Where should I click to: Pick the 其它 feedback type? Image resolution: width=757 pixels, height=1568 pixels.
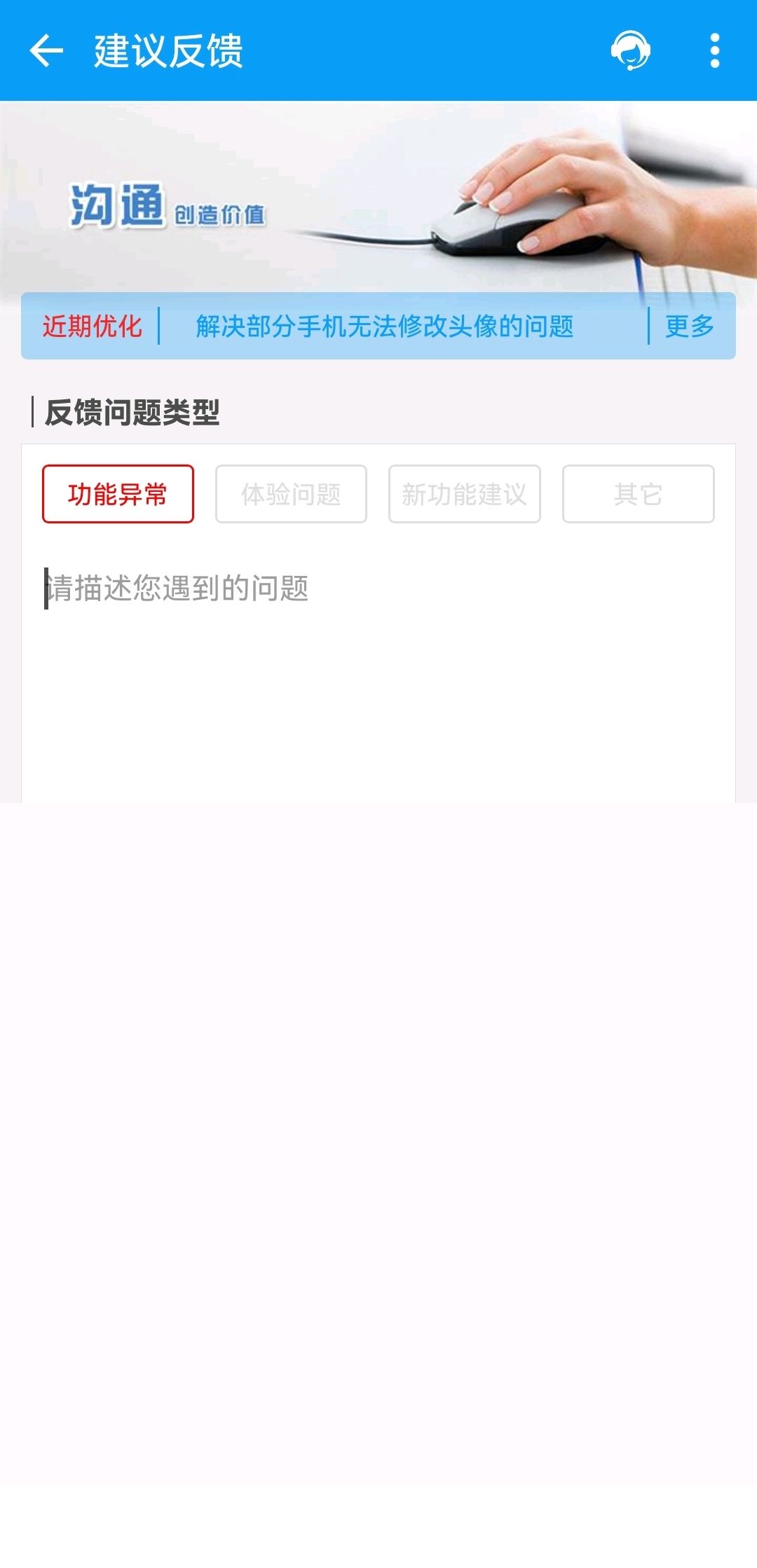click(x=638, y=494)
